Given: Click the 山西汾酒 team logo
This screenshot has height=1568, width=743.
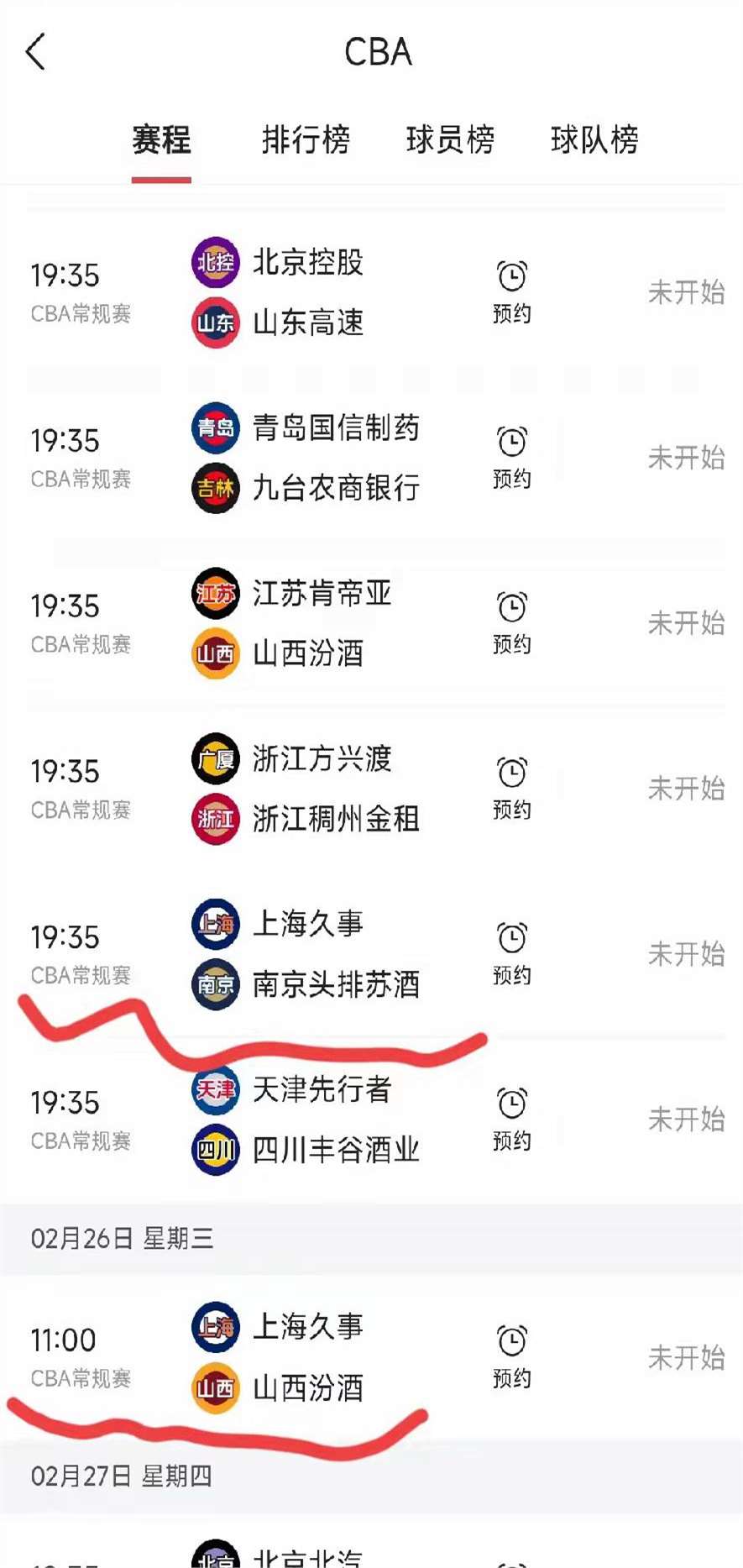Looking at the screenshot, I should 216,653.
